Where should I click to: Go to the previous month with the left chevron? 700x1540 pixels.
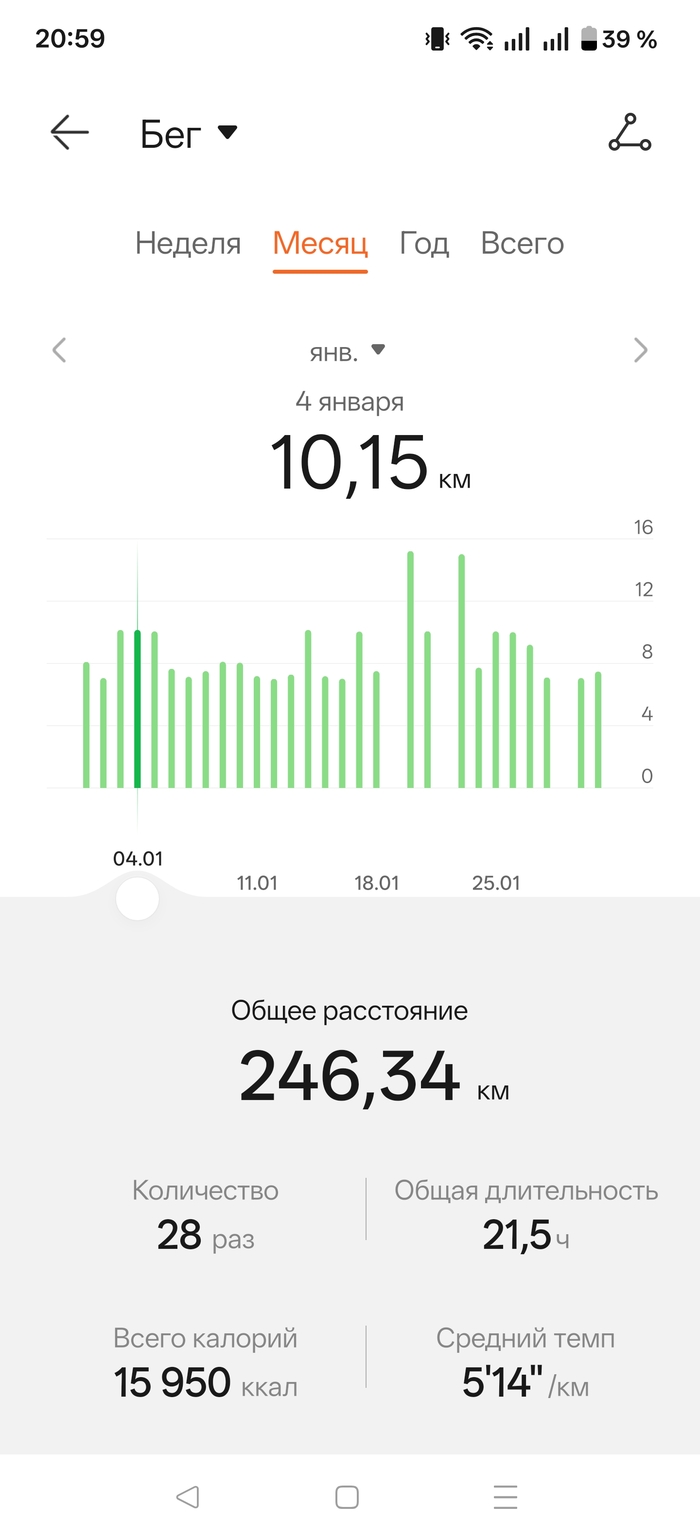click(60, 350)
